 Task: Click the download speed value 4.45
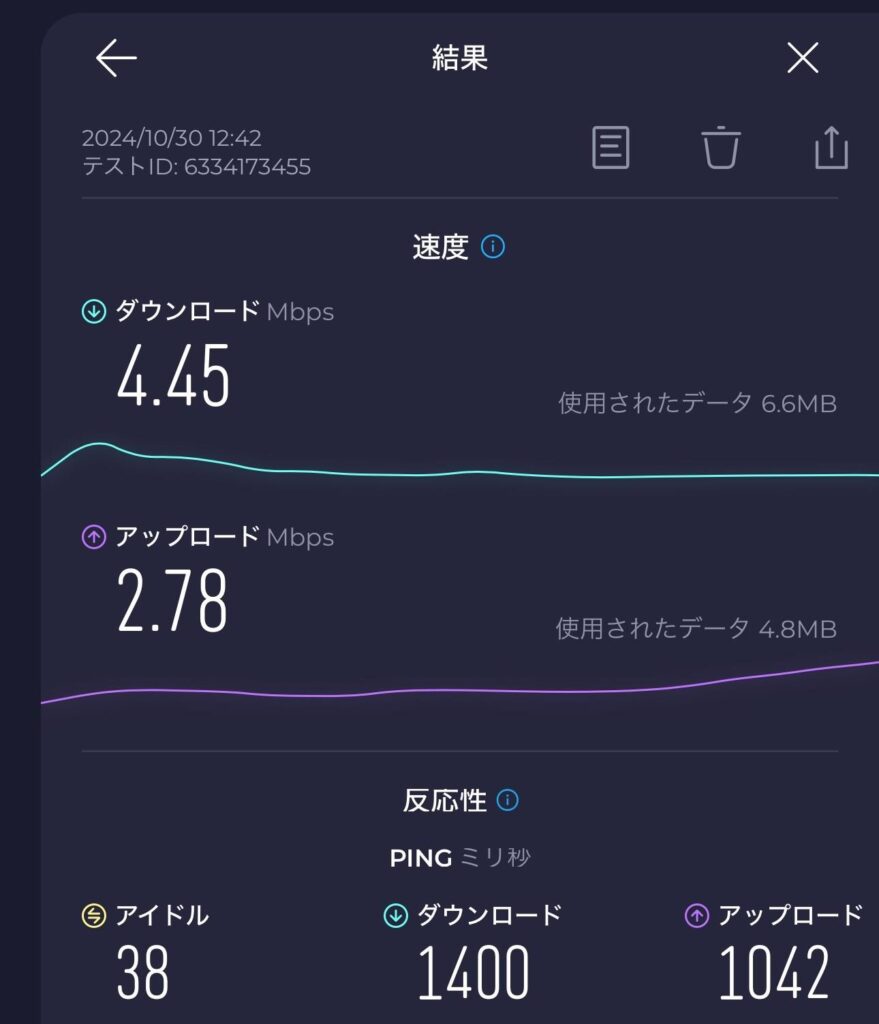[175, 376]
